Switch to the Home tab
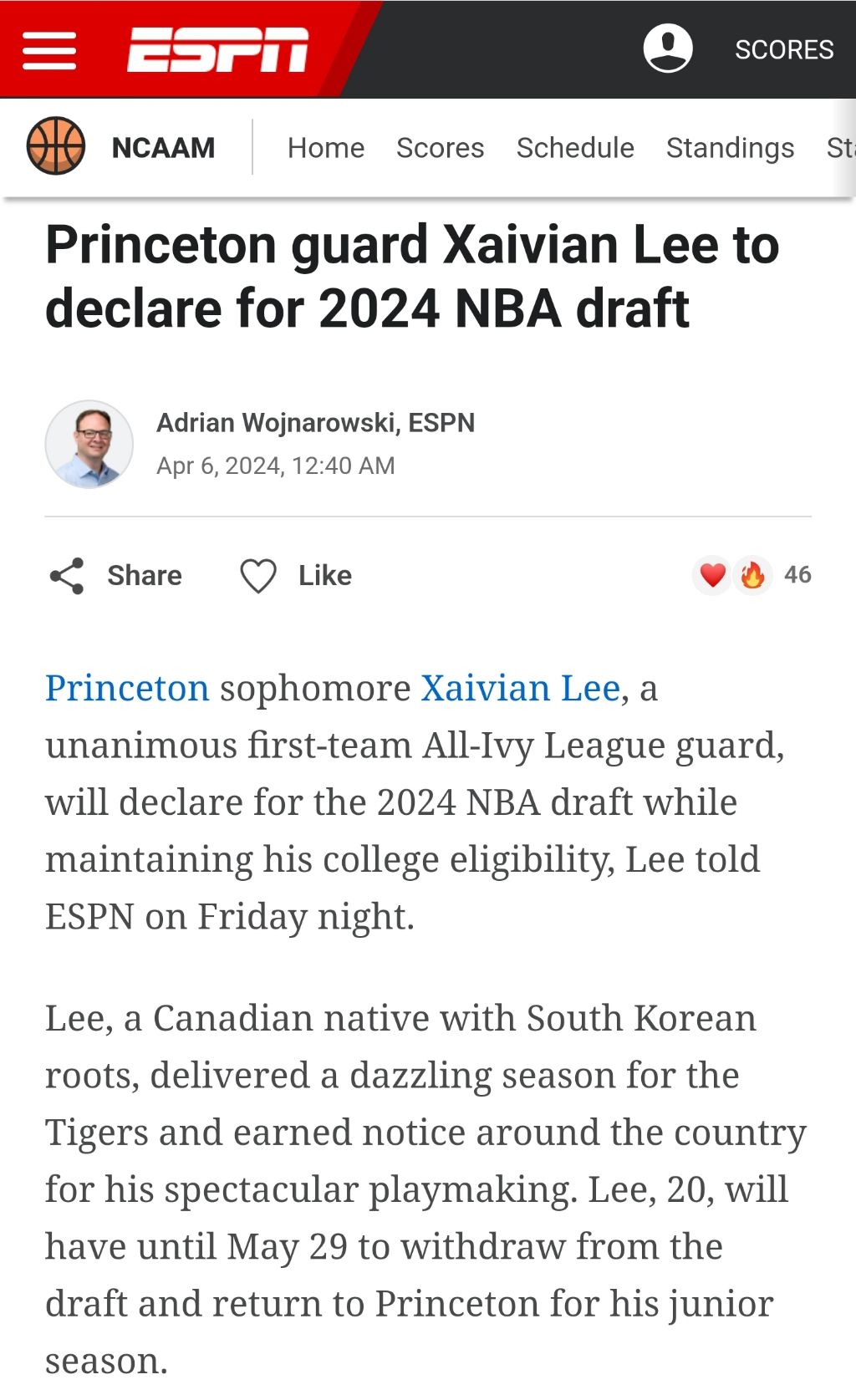Viewport: 856px width, 1400px height. coord(326,148)
